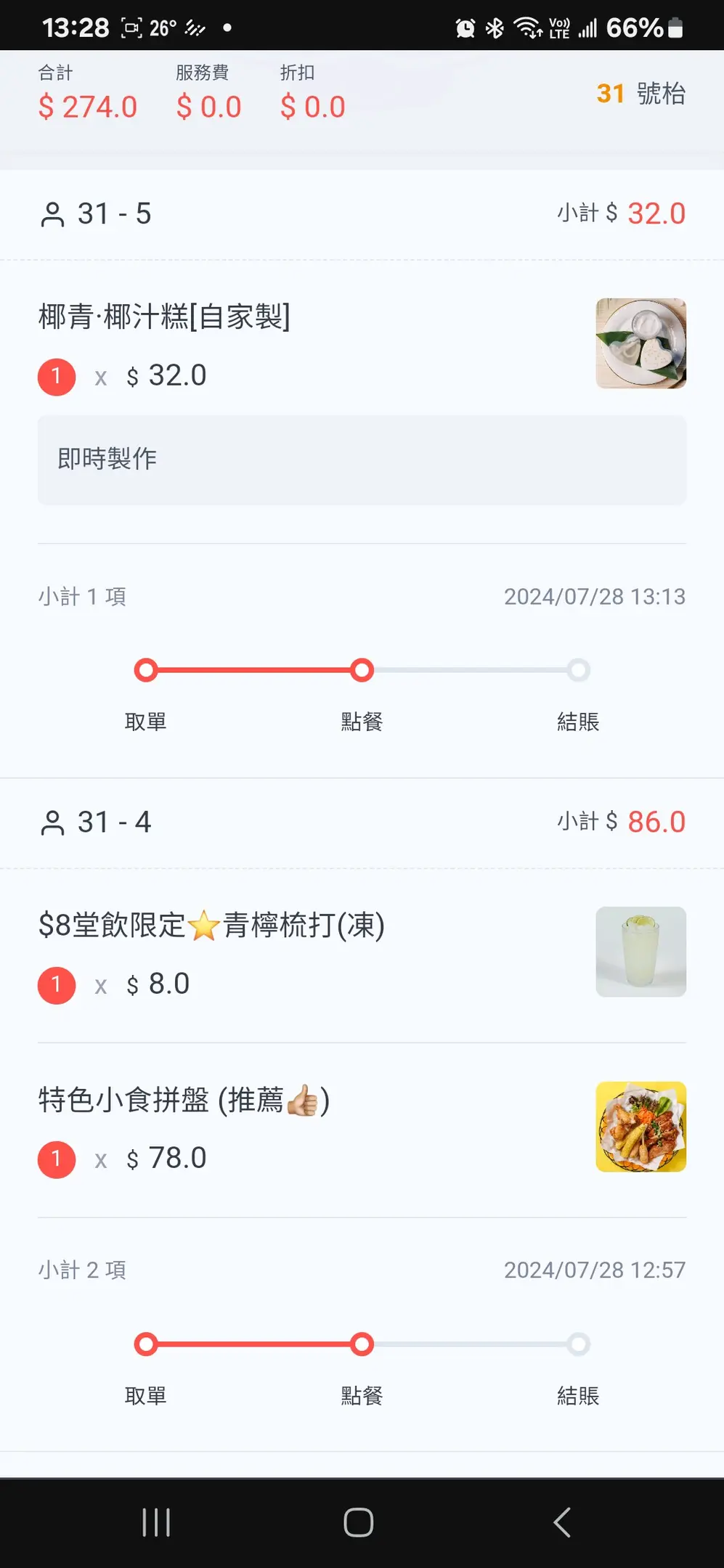Go back using the system back button
724x1568 pixels.
(x=562, y=1522)
